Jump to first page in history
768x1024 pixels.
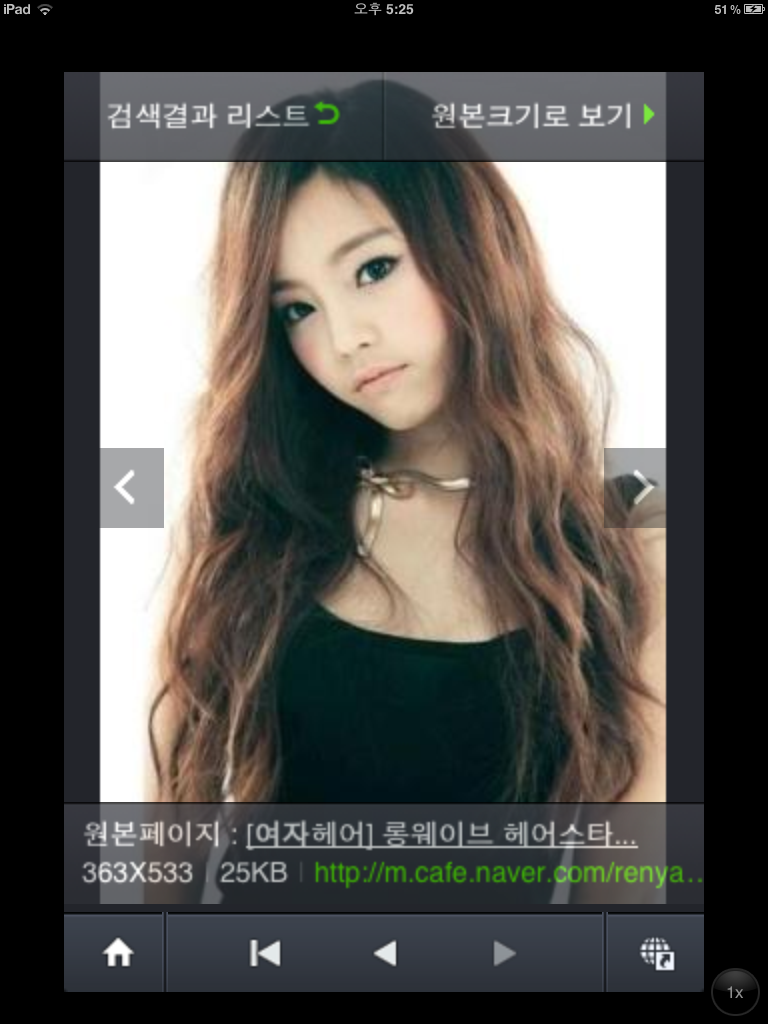[265, 954]
